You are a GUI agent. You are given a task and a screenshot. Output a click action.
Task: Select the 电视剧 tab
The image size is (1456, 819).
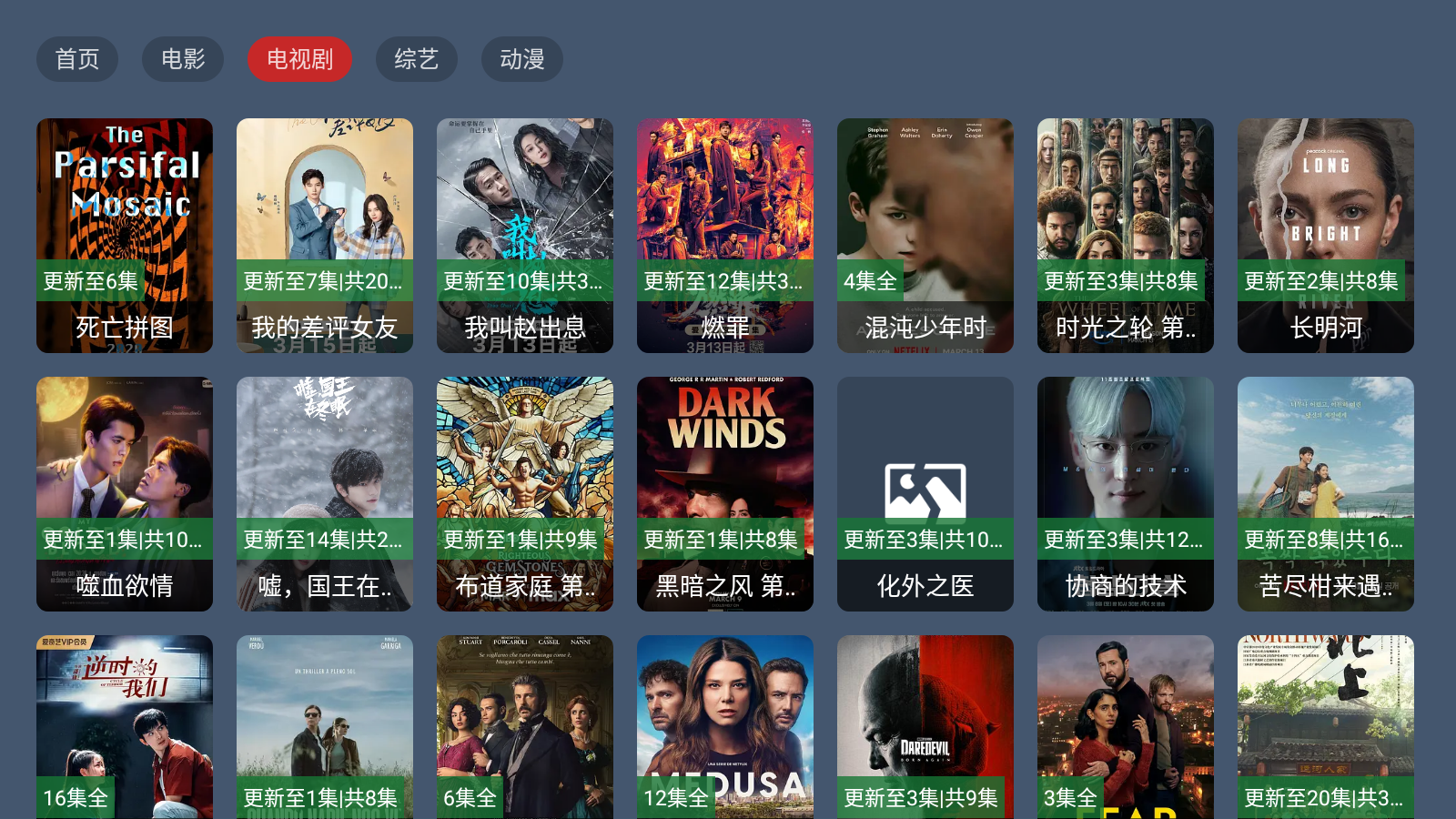tap(299, 59)
